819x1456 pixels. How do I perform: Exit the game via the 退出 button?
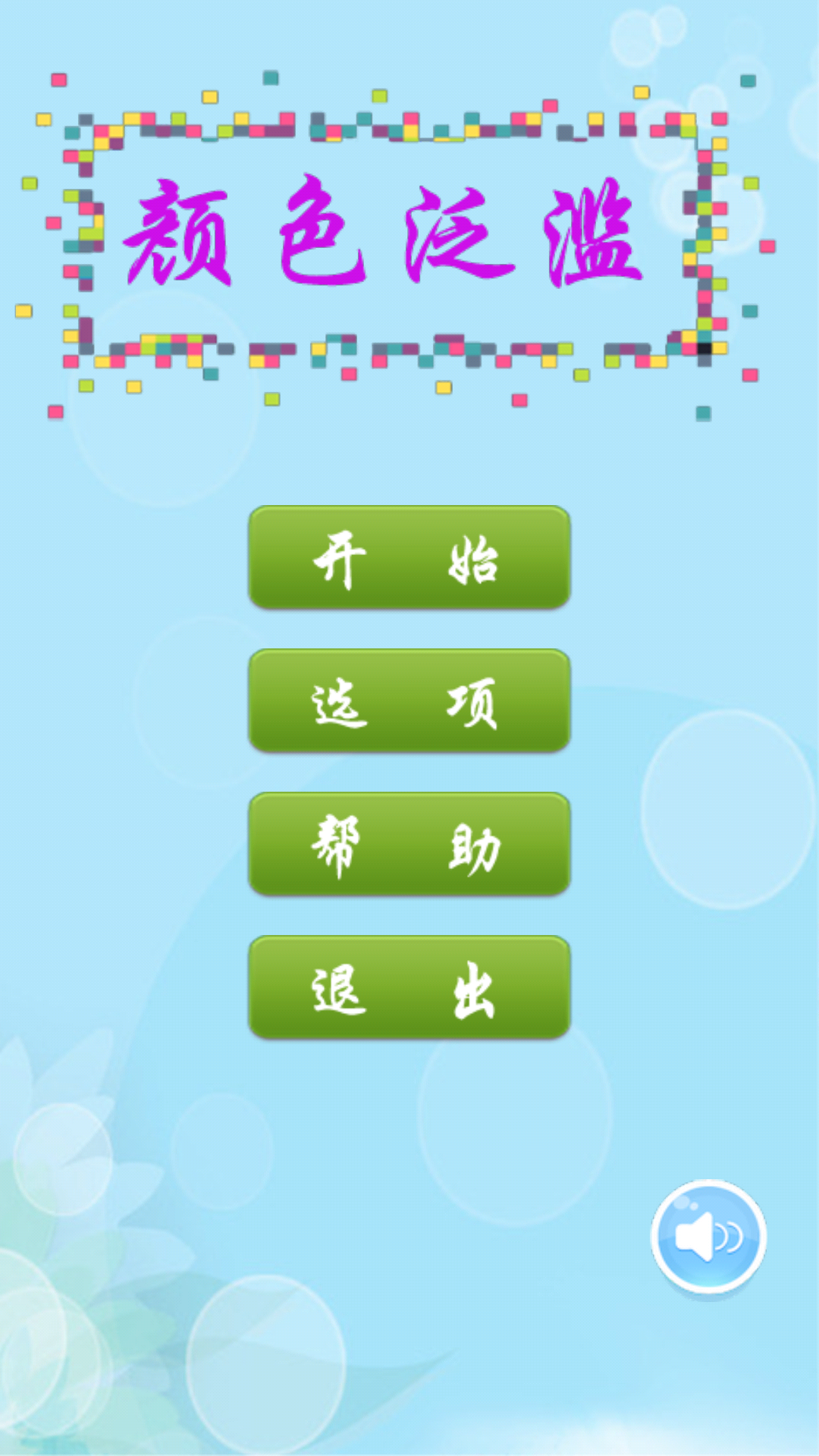[x=409, y=987]
